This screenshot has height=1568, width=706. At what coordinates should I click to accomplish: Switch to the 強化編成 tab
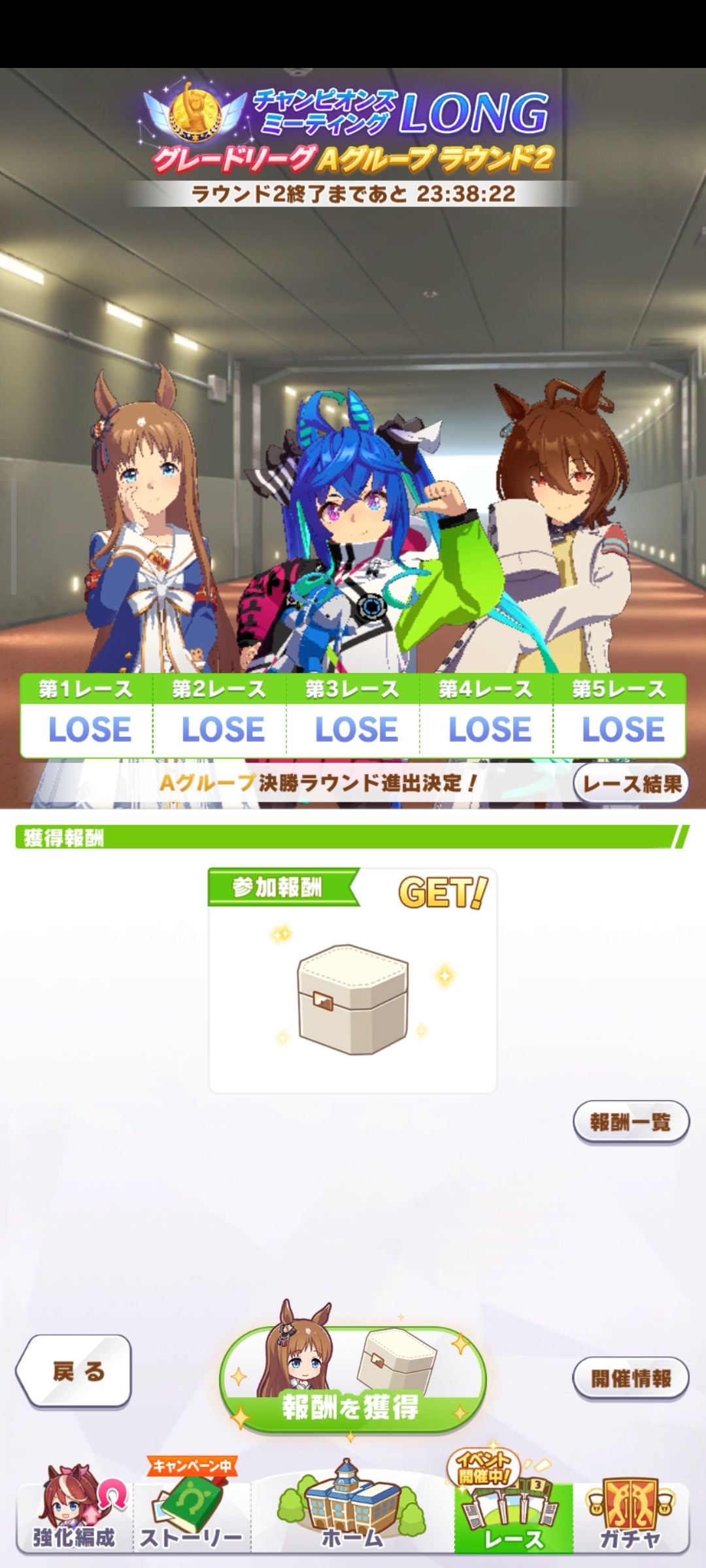coord(74,1517)
